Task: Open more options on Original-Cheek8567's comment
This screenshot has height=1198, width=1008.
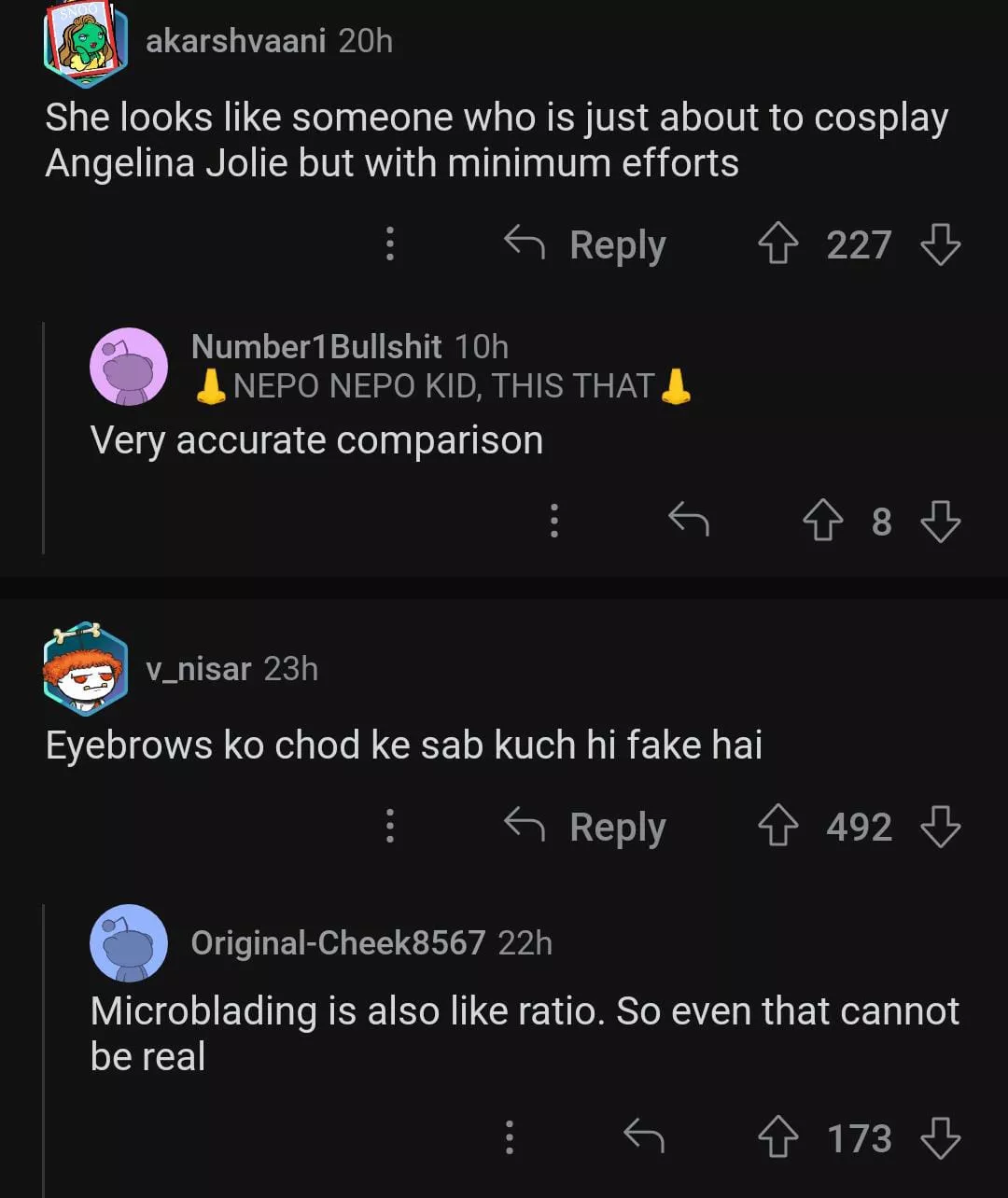Action: pos(510,1137)
